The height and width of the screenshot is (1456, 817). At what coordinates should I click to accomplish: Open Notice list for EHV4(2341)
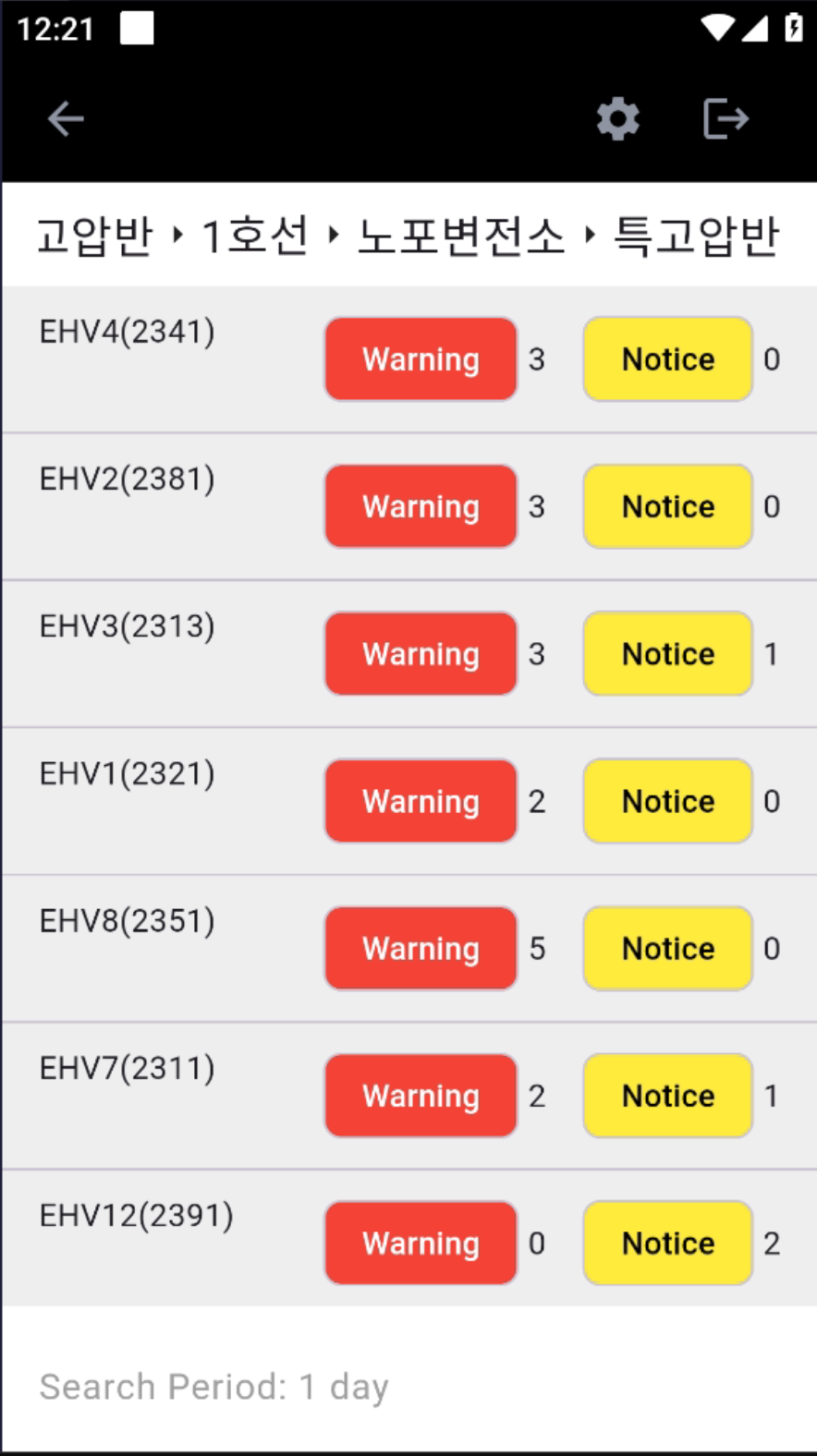(667, 359)
